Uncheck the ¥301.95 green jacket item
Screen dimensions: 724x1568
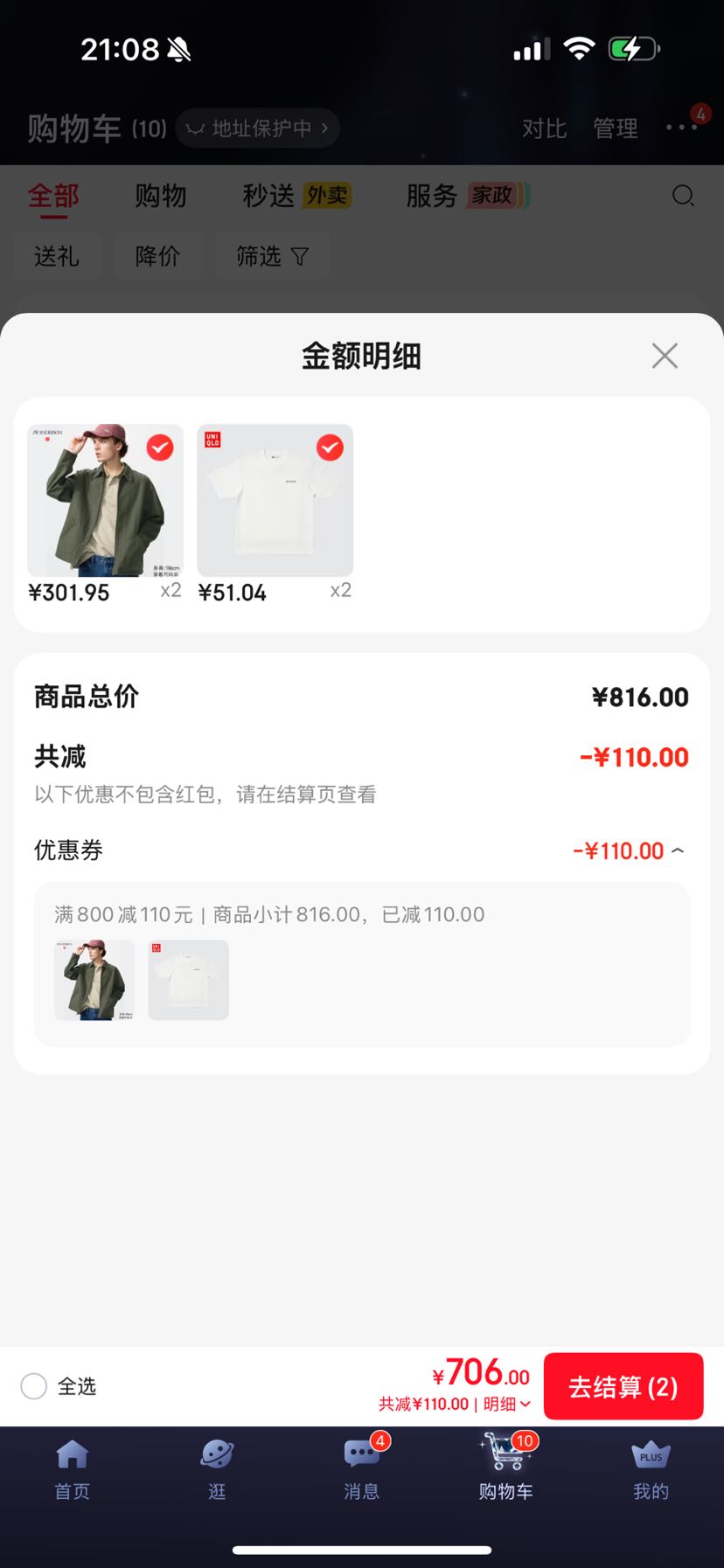pos(159,448)
